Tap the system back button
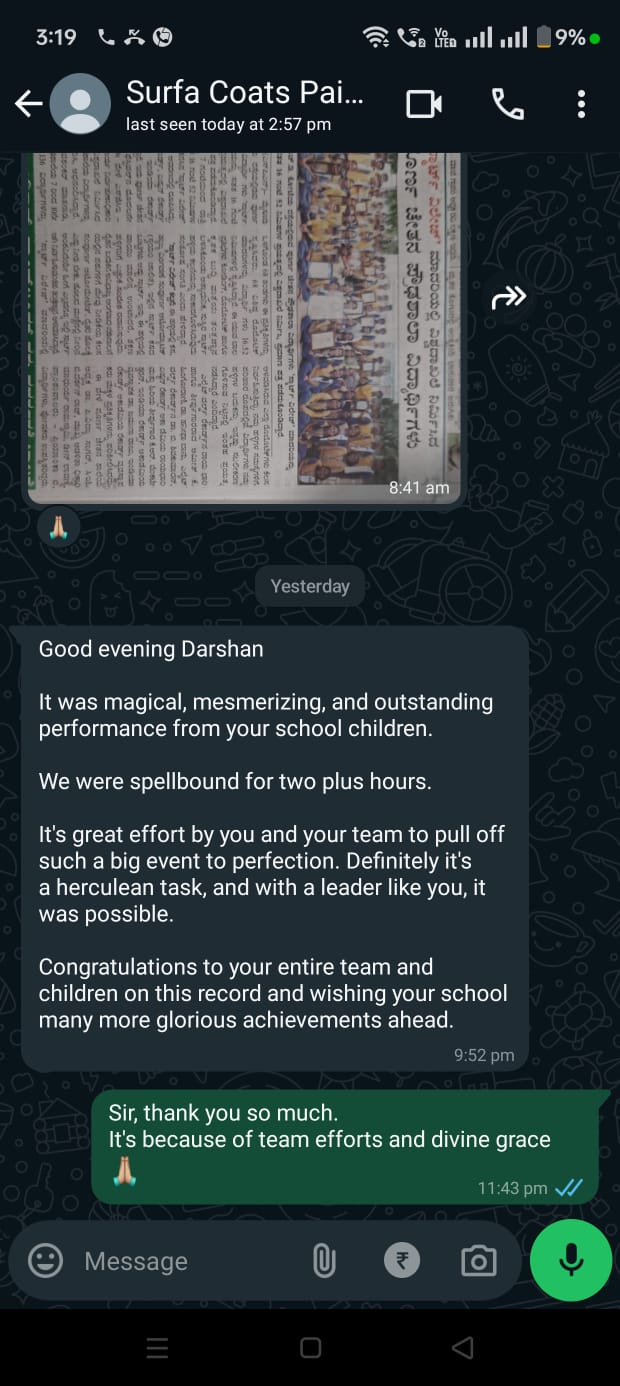This screenshot has height=1386, width=620. pos(462,1348)
